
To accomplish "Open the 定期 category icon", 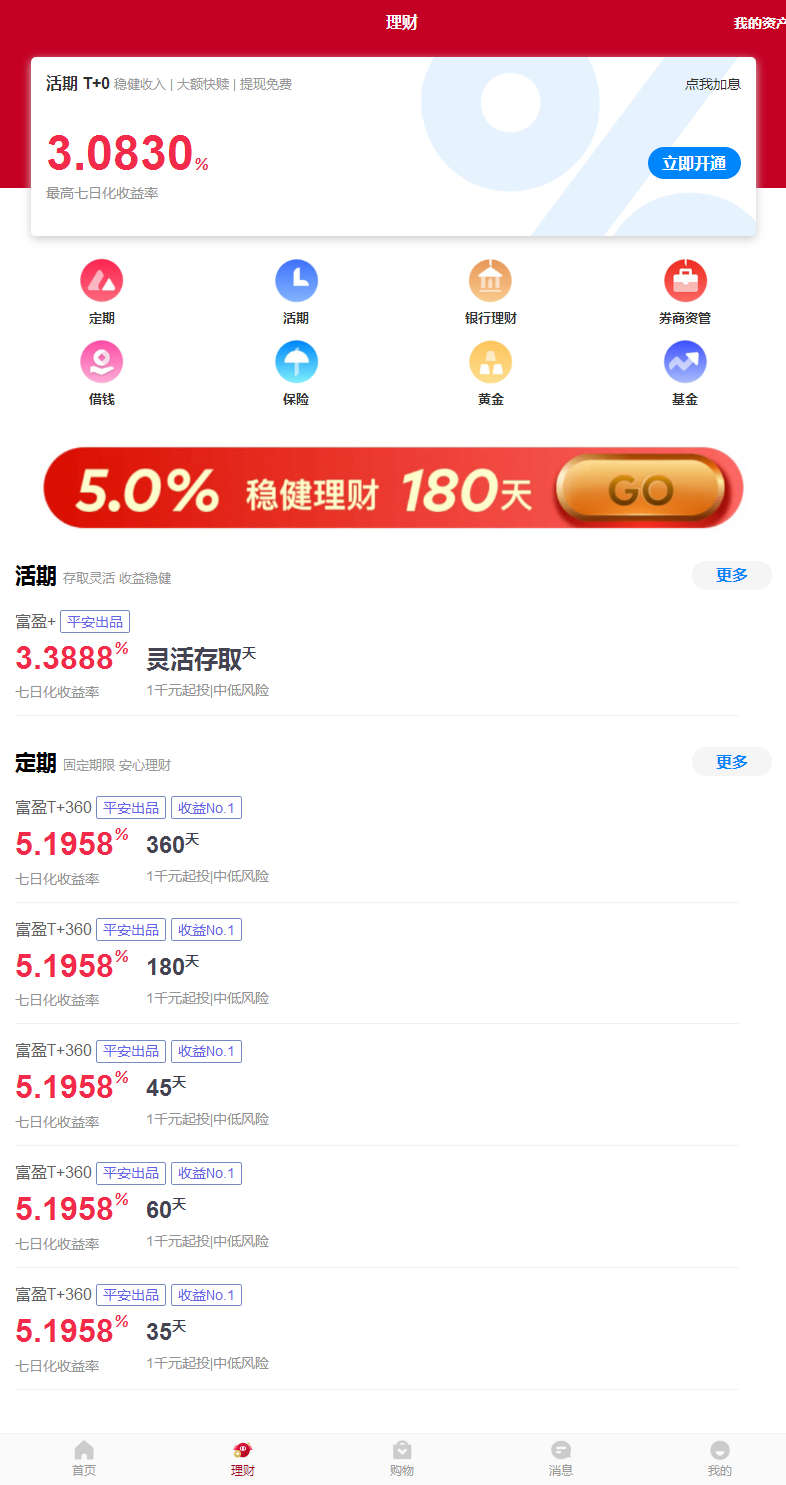I will pos(101,291).
